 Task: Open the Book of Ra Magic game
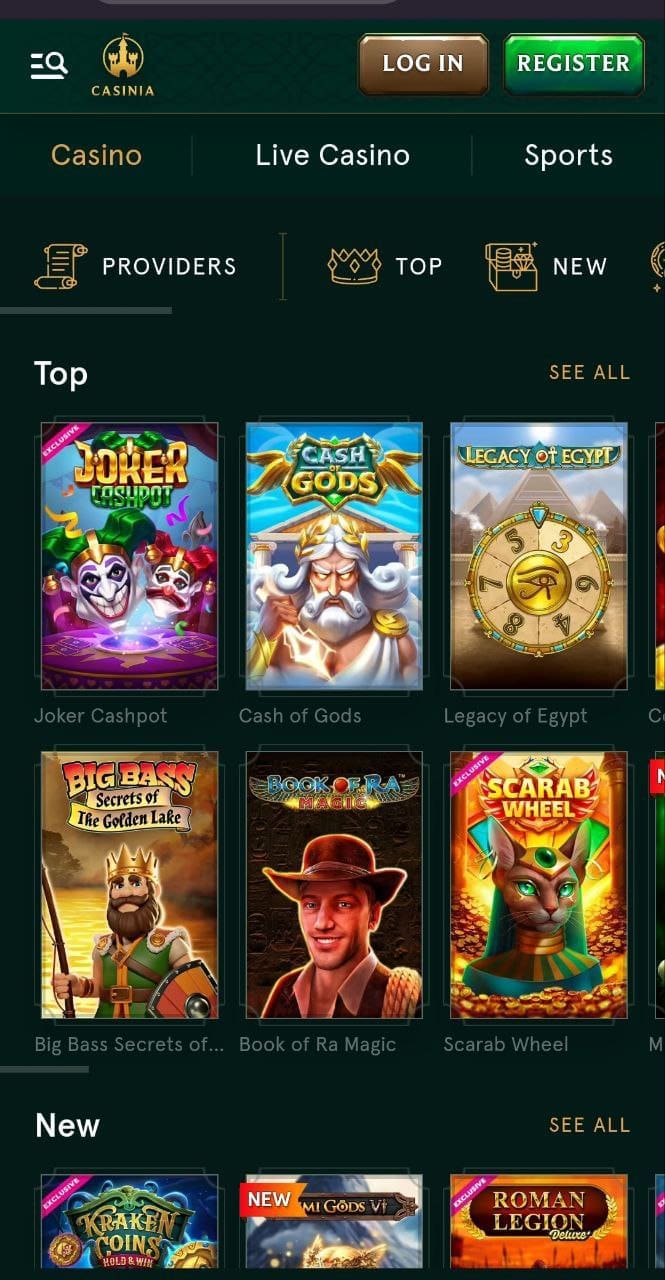click(x=334, y=885)
